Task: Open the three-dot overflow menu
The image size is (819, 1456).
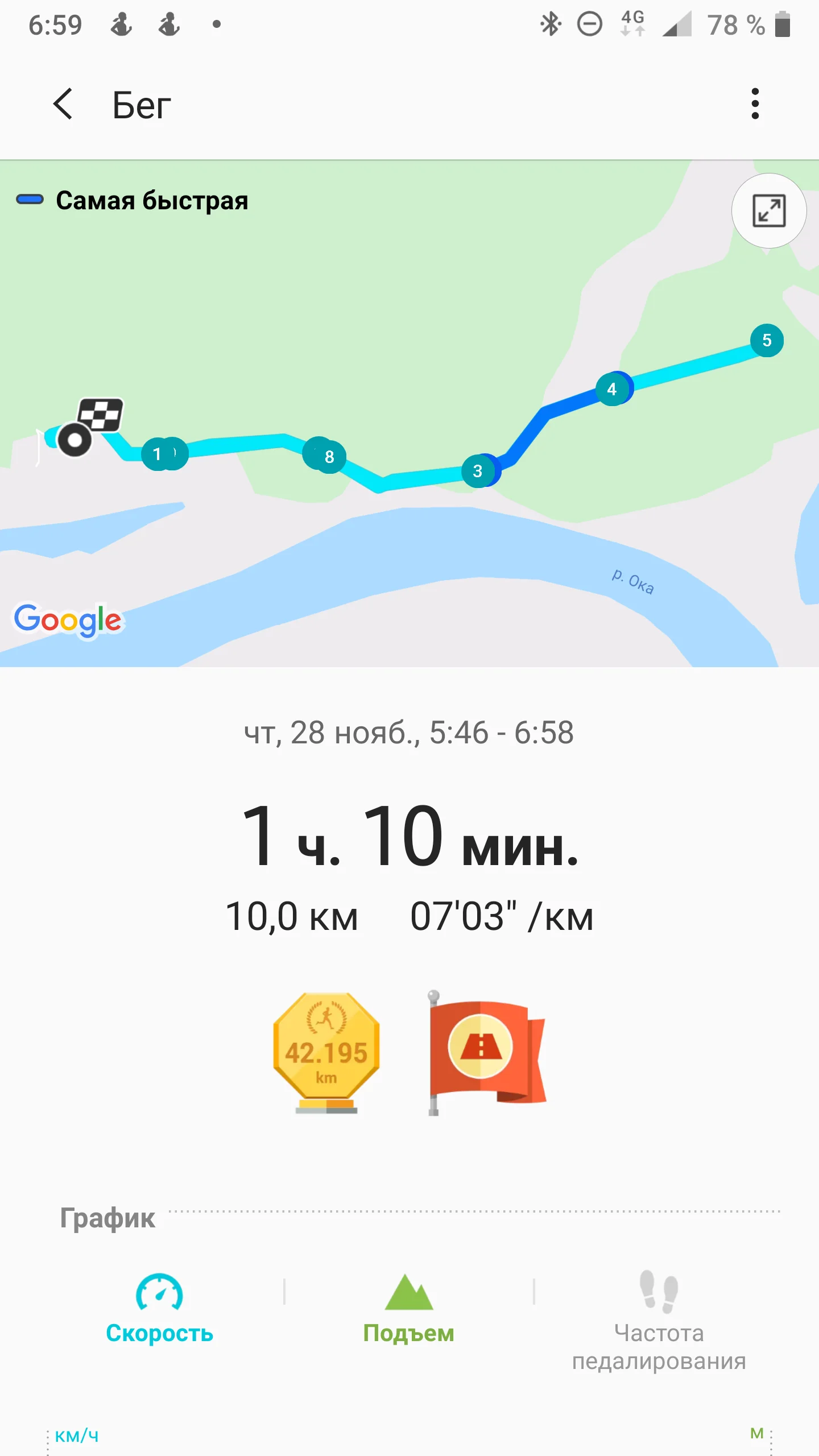Action: tap(755, 104)
